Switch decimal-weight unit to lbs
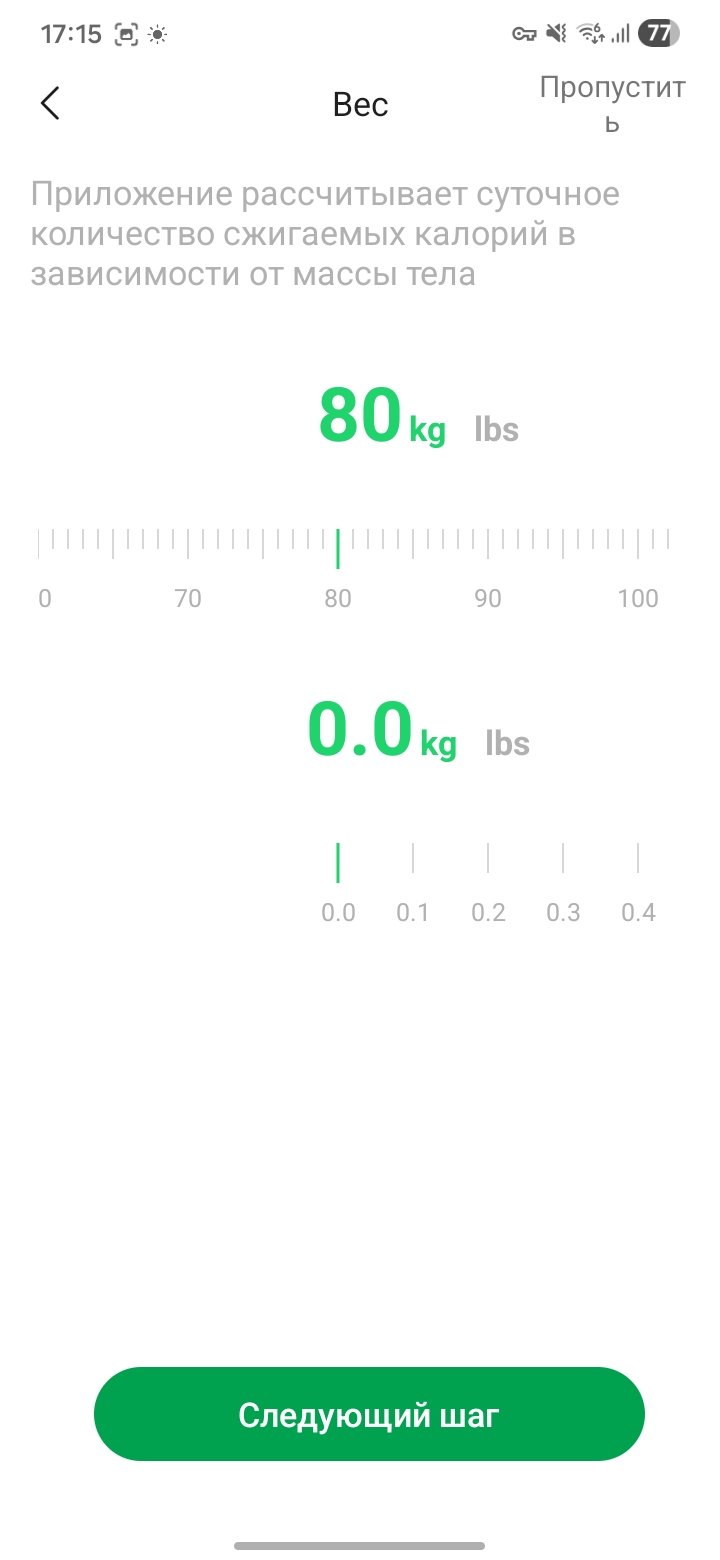The width and height of the screenshot is (720, 1560). click(x=507, y=744)
